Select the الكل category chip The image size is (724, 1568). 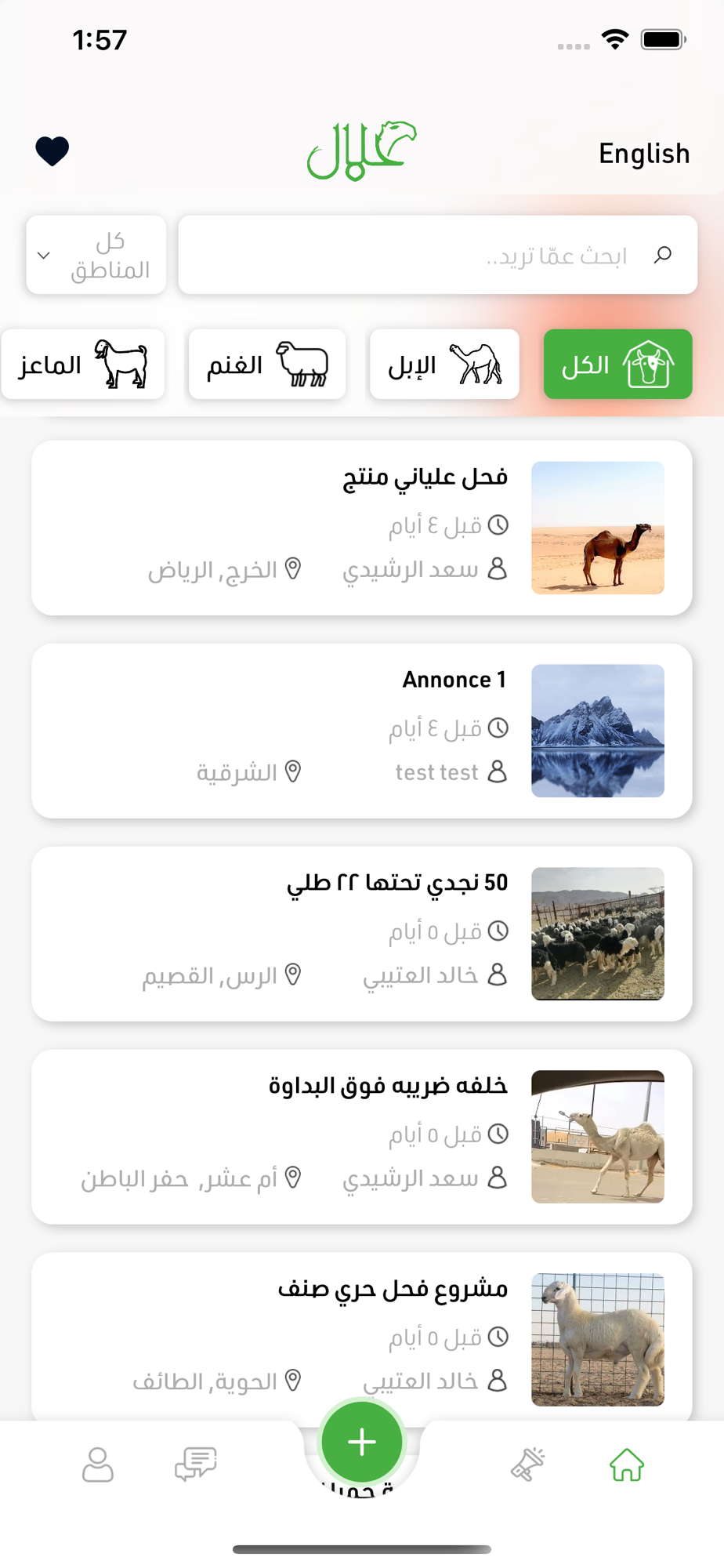(x=617, y=365)
